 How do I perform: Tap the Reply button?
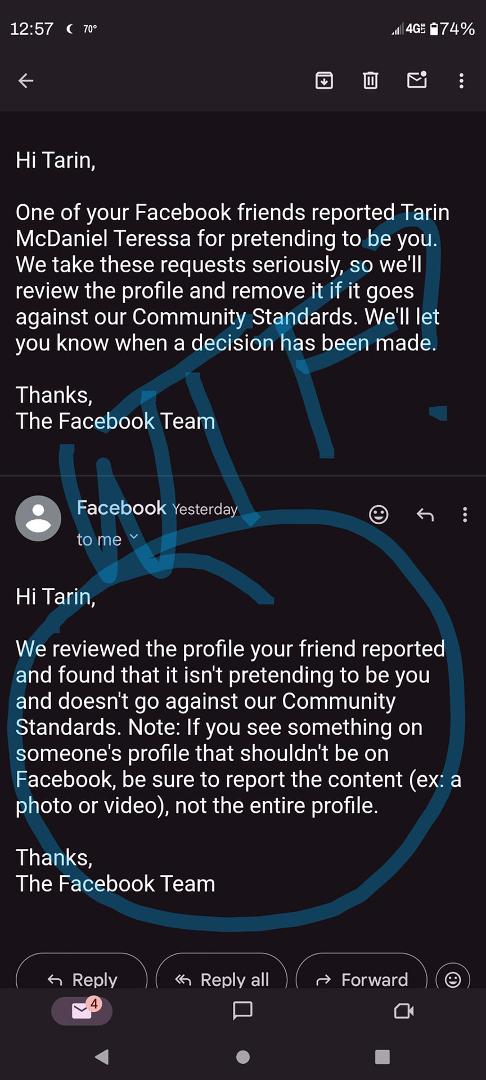(x=81, y=979)
